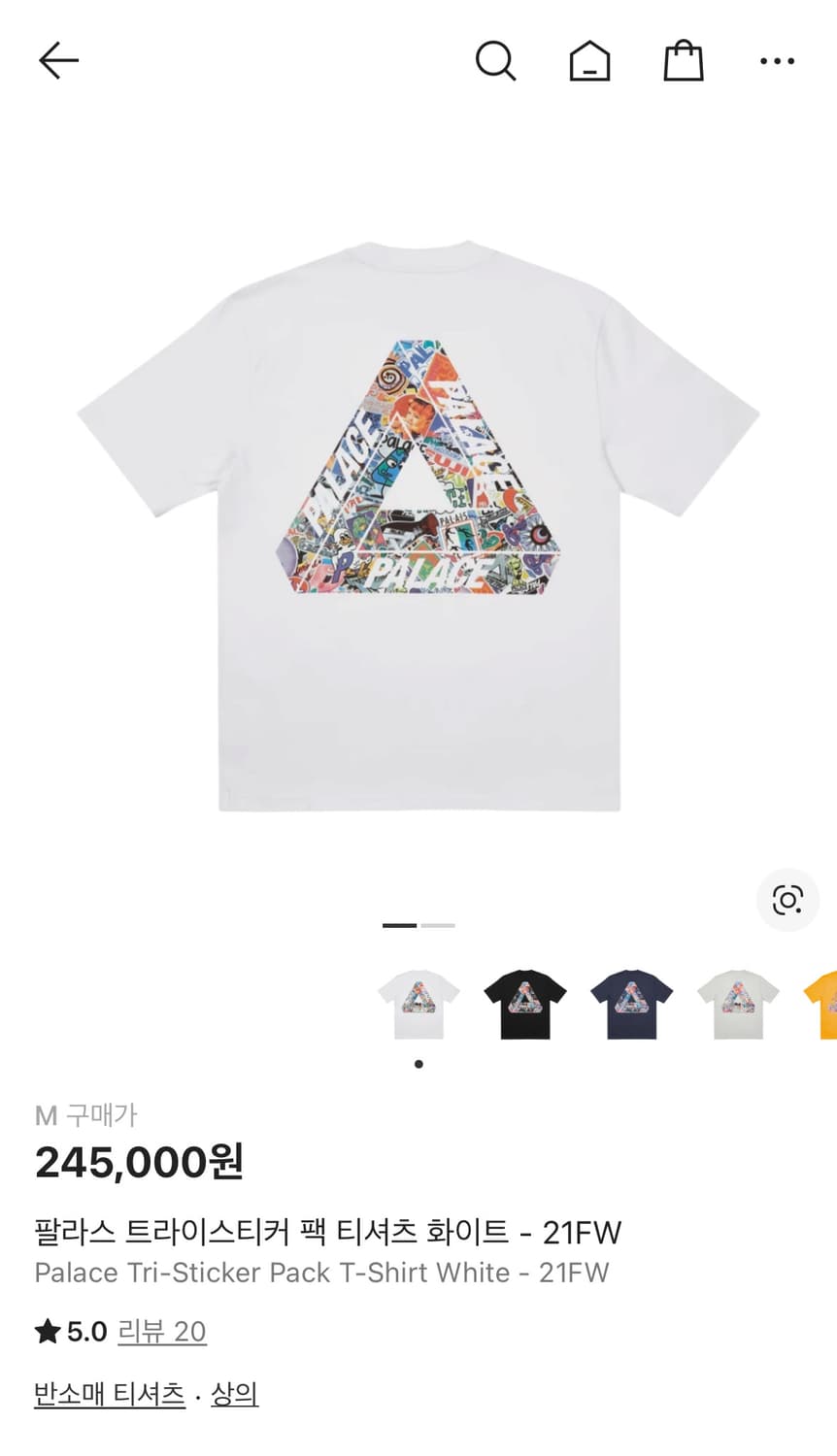Image resolution: width=837 pixels, height=1456 pixels.
Task: Tap the star rating icon
Action: tap(49, 1331)
